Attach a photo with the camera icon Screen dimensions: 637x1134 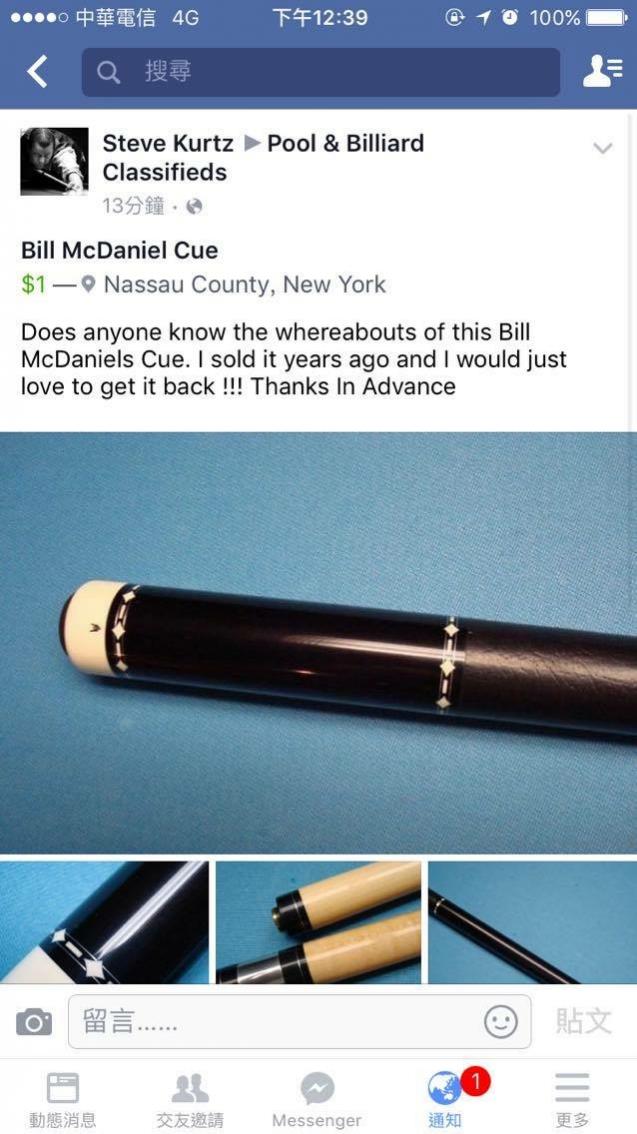(34, 1022)
